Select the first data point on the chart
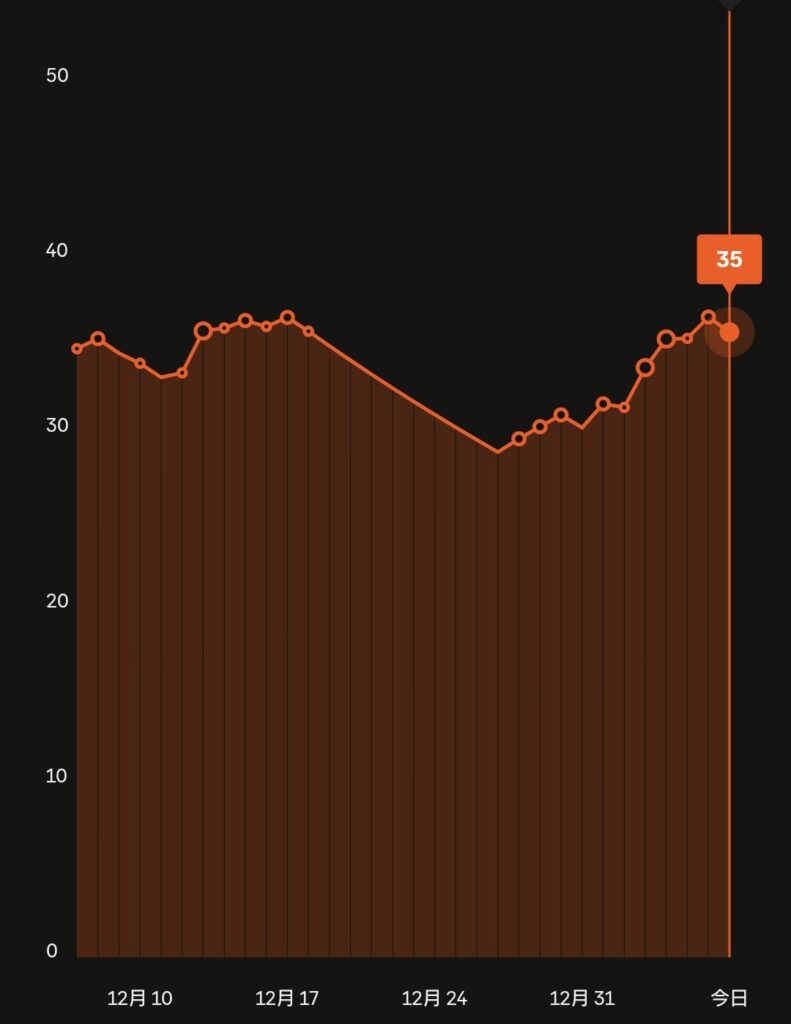Image resolution: width=791 pixels, height=1024 pixels. 77,349
